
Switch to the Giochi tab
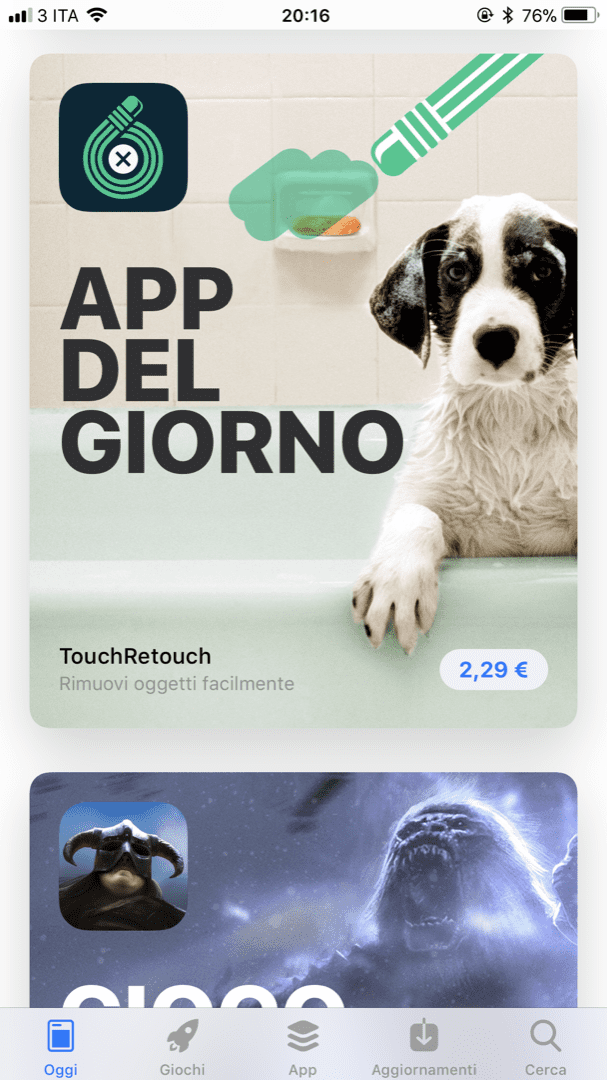182,1046
